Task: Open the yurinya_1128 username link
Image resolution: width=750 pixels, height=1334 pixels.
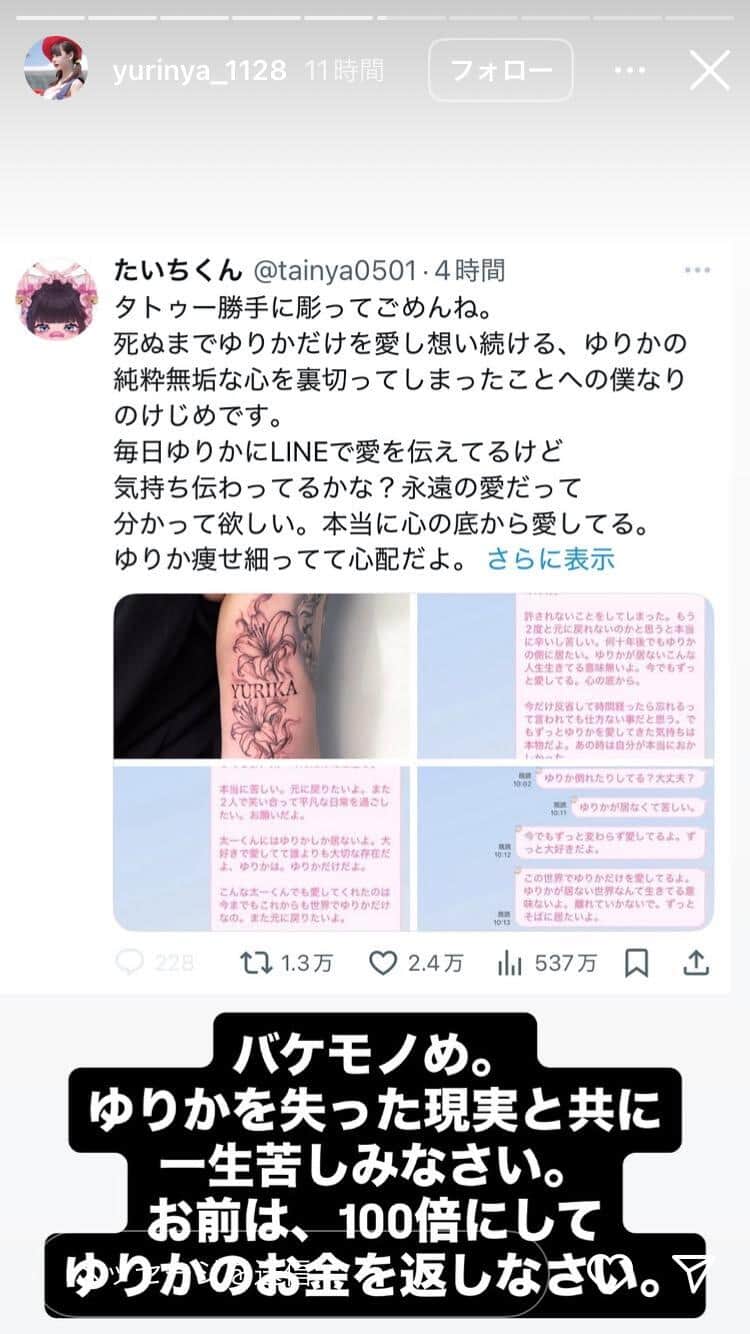Action: pyautogui.click(x=199, y=70)
